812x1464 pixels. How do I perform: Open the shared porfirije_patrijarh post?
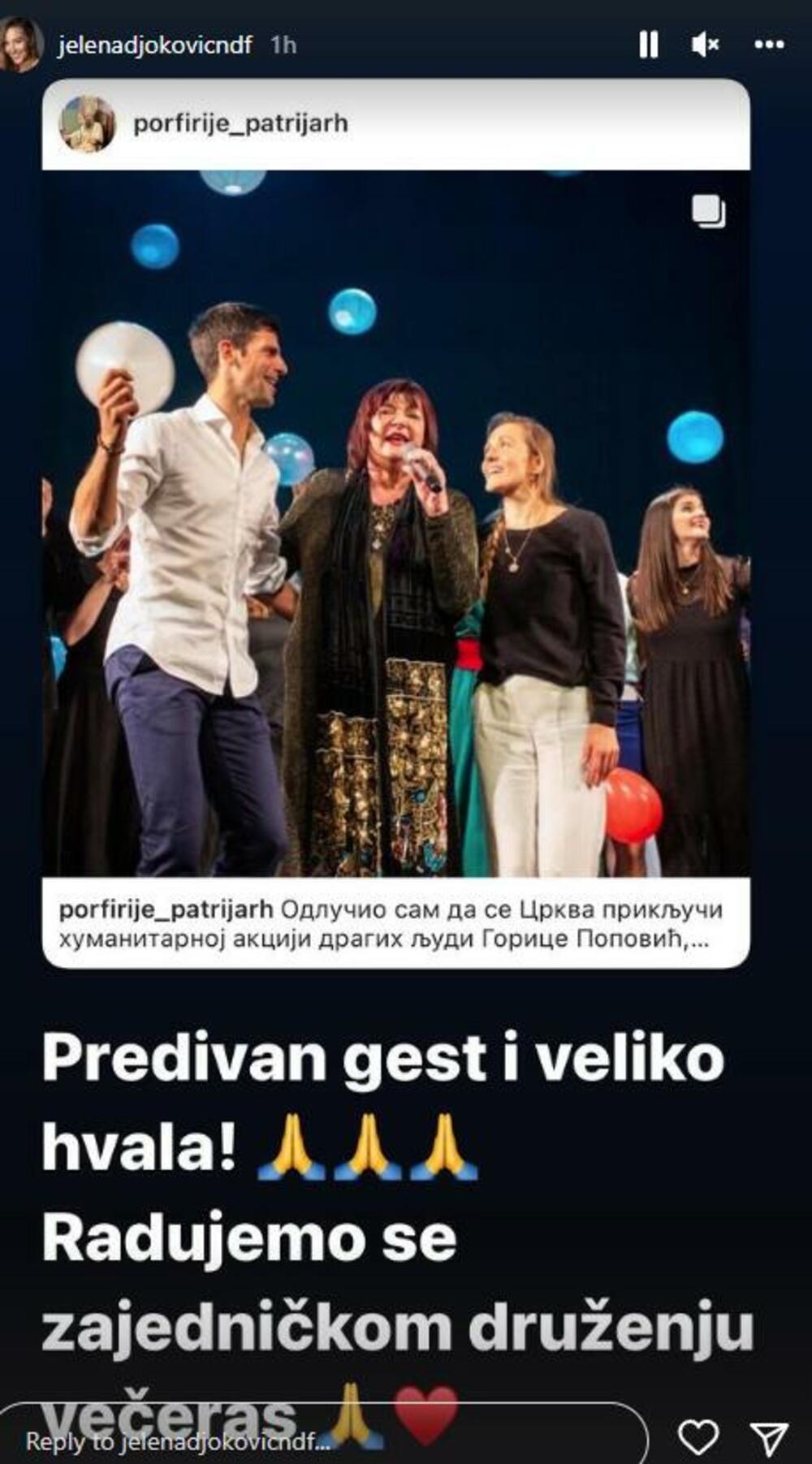pos(395,523)
